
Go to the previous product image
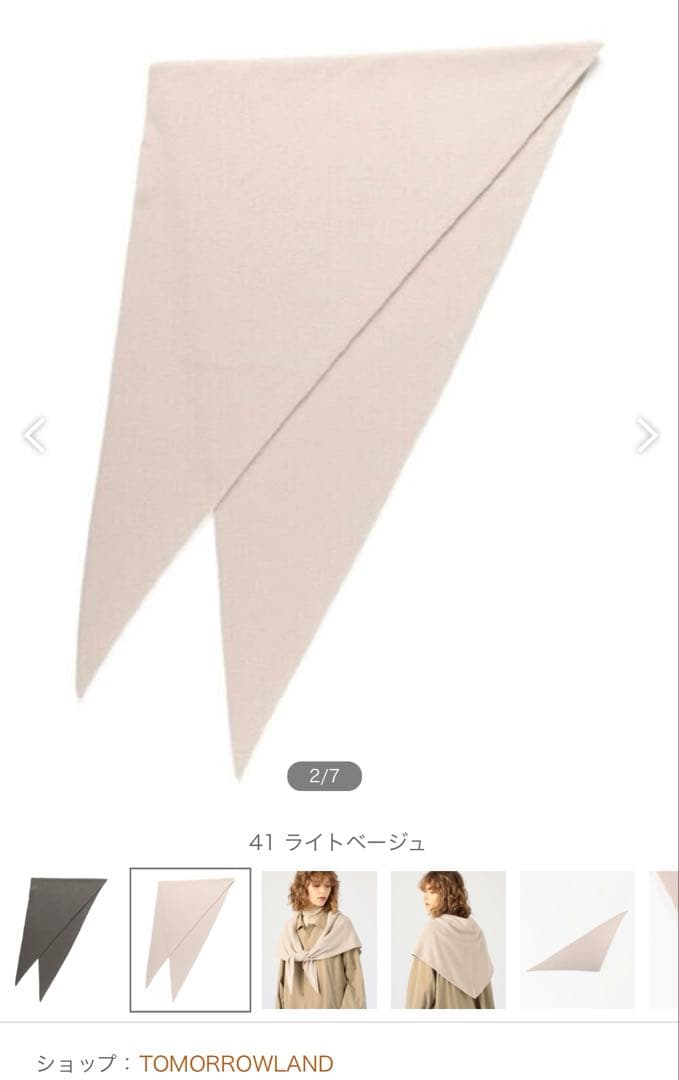point(34,435)
